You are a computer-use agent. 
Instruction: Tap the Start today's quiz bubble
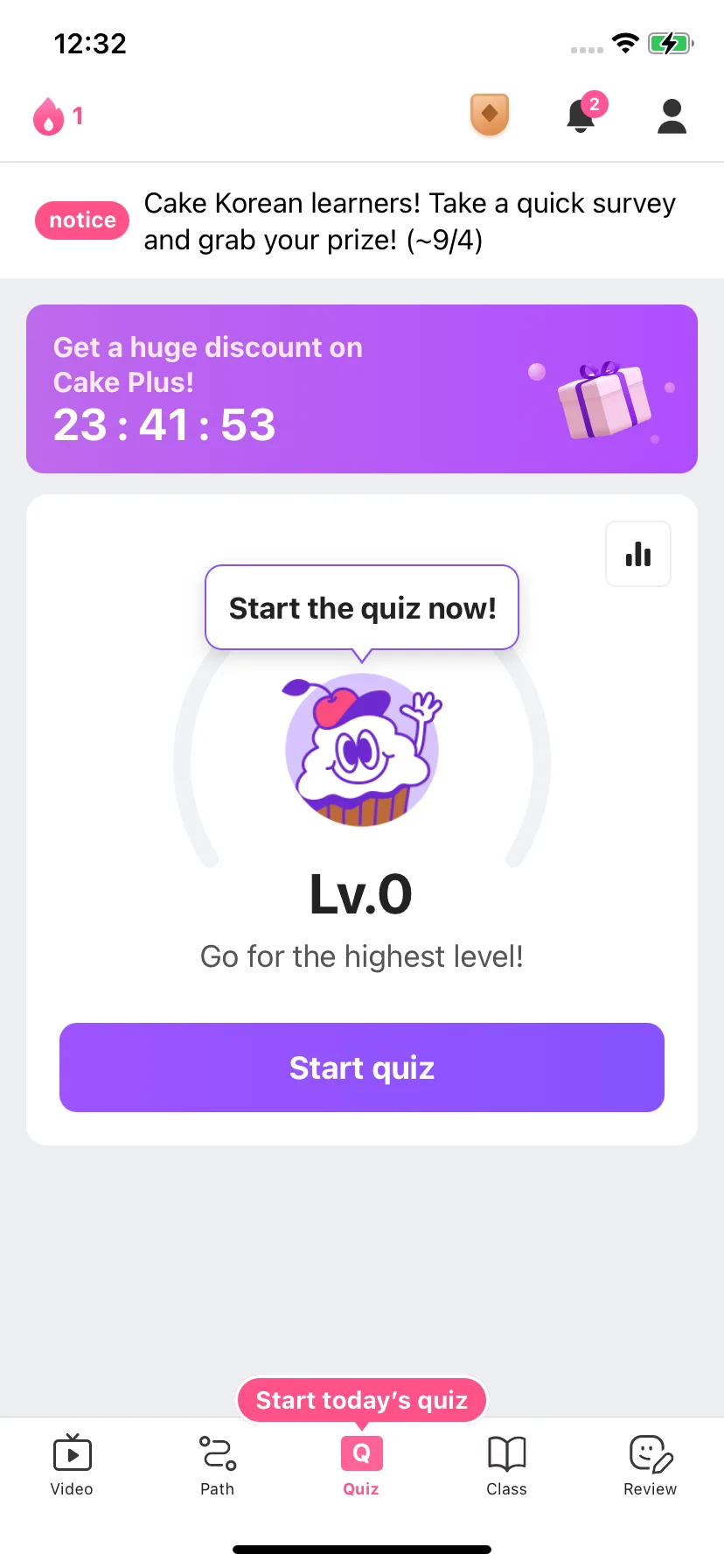pyautogui.click(x=362, y=1400)
